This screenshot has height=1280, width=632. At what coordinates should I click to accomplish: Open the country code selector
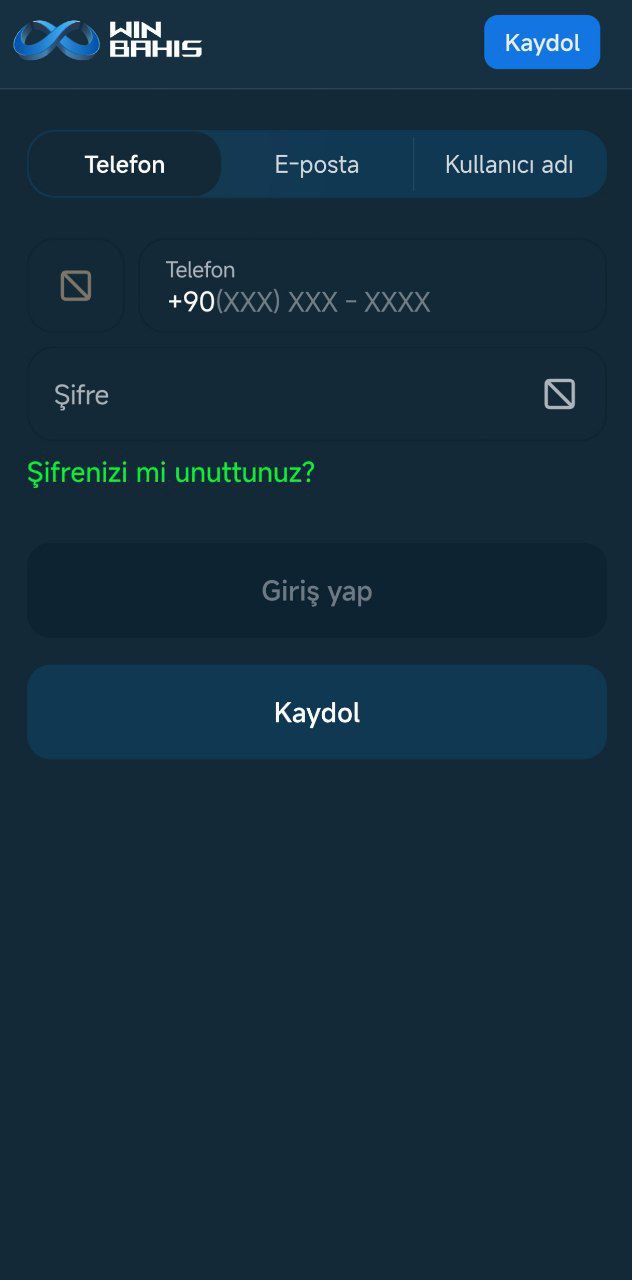click(x=76, y=286)
